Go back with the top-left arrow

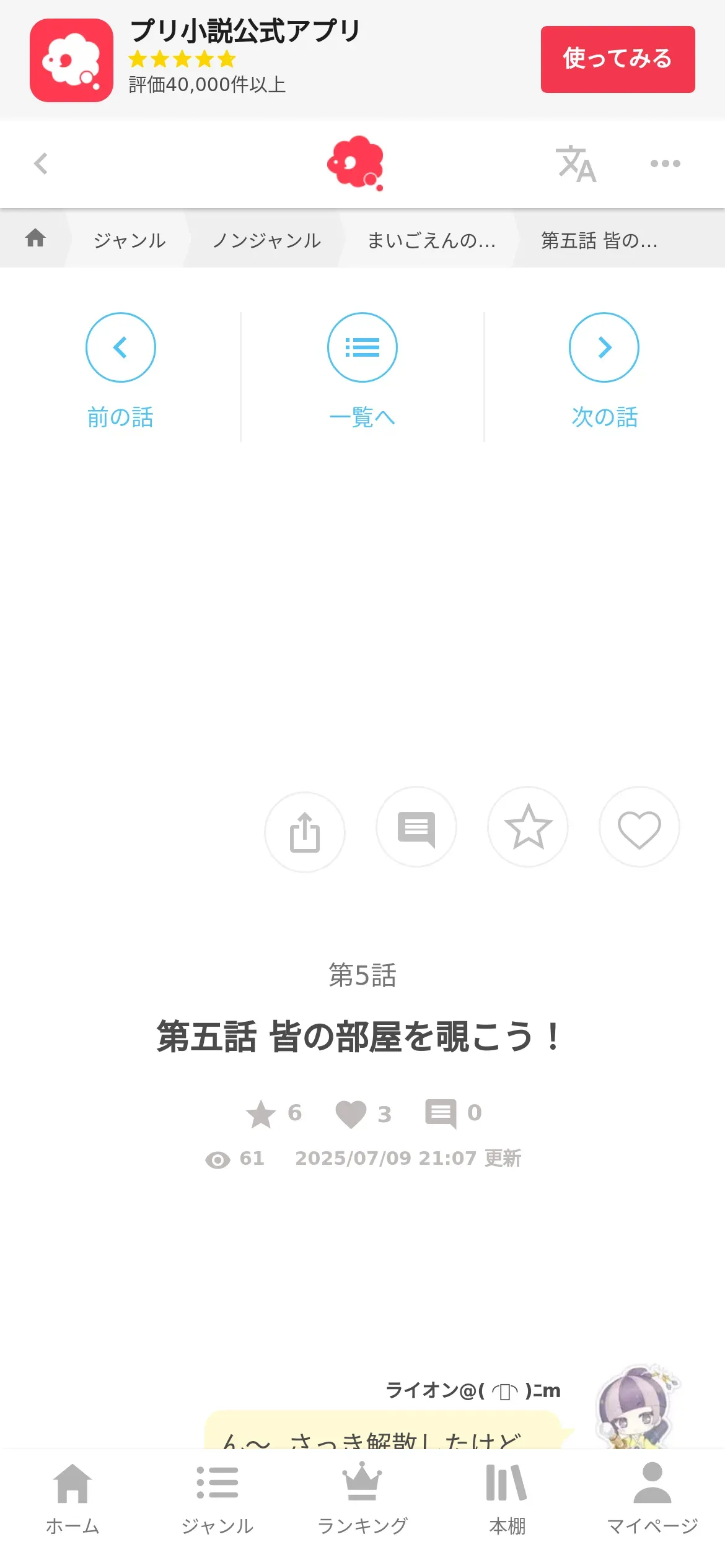[41, 163]
